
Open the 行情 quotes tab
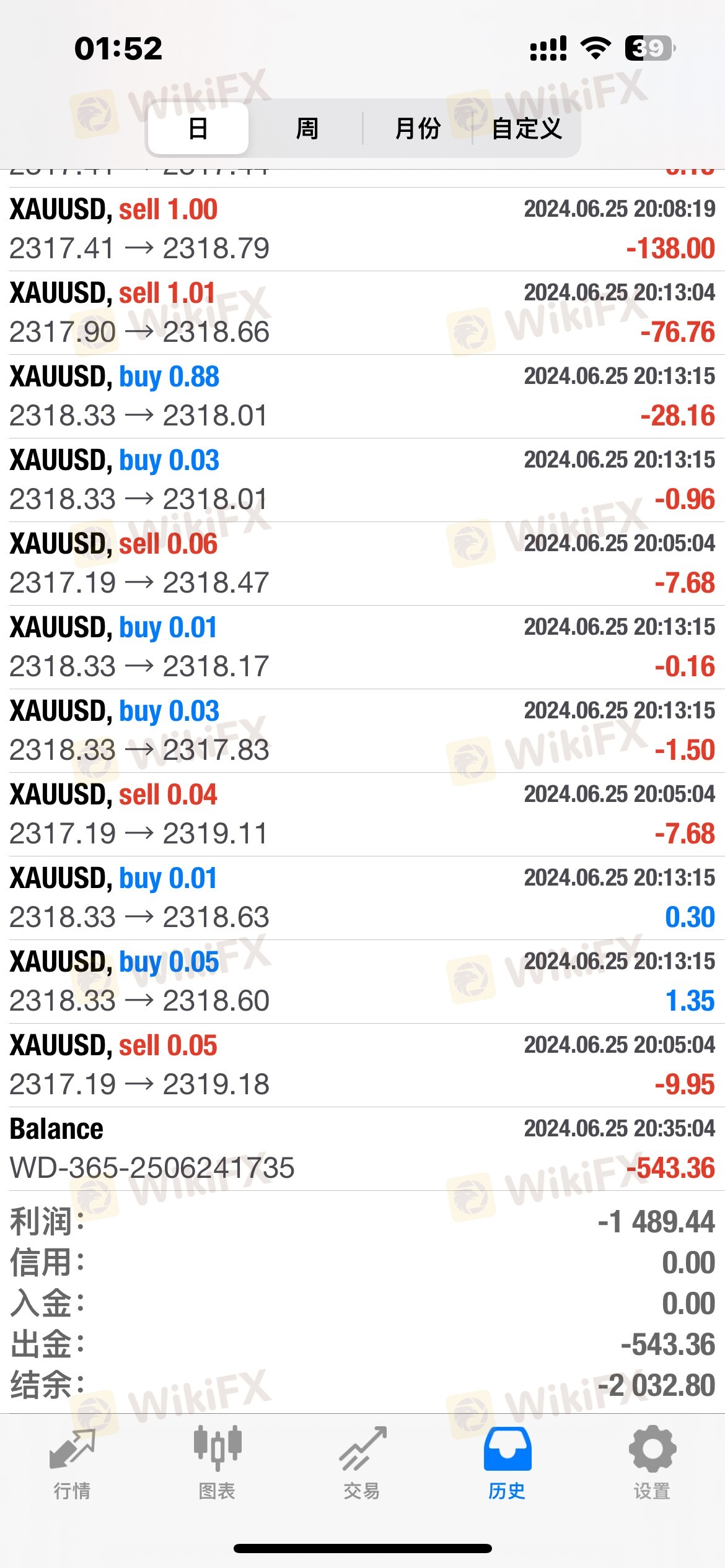point(72,1464)
